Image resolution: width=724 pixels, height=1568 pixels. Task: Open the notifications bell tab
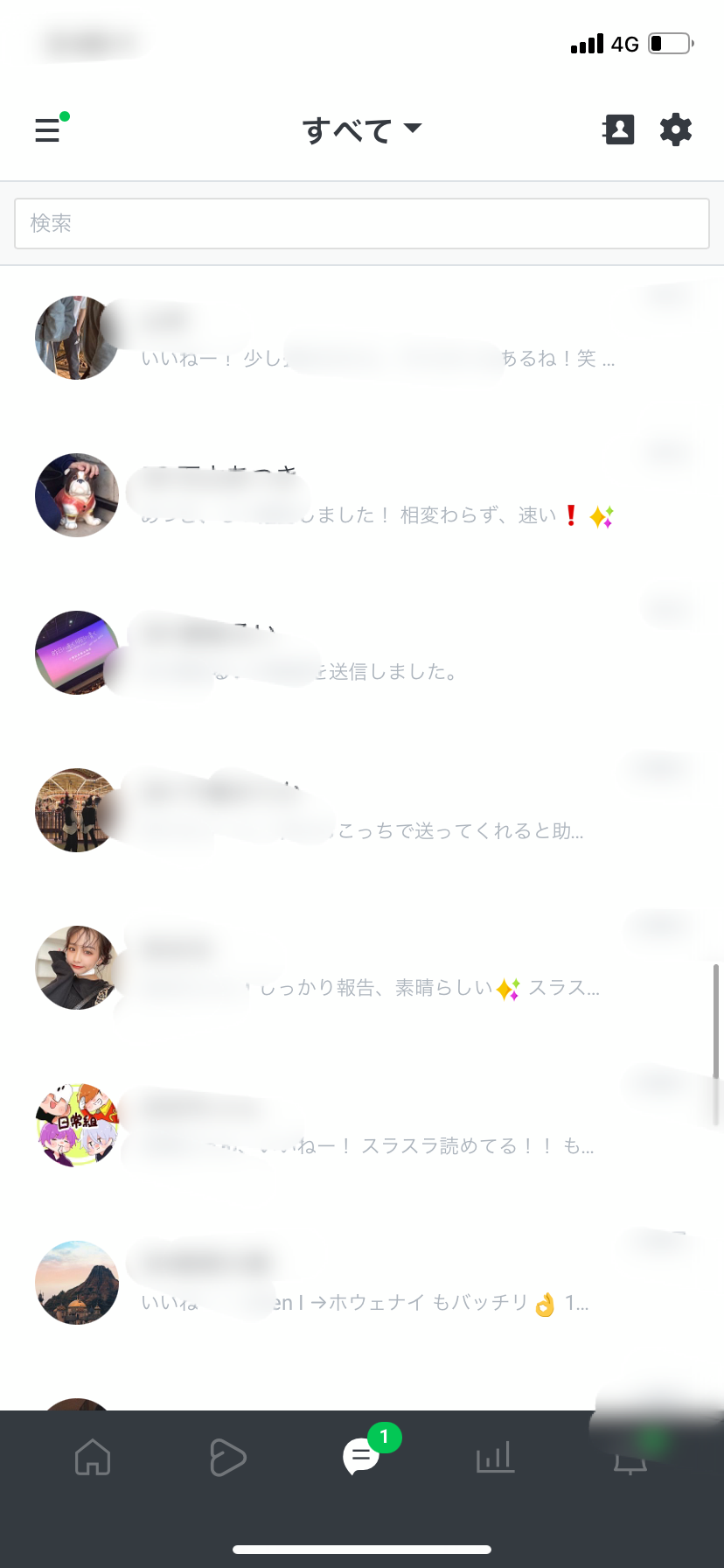pyautogui.click(x=630, y=1458)
